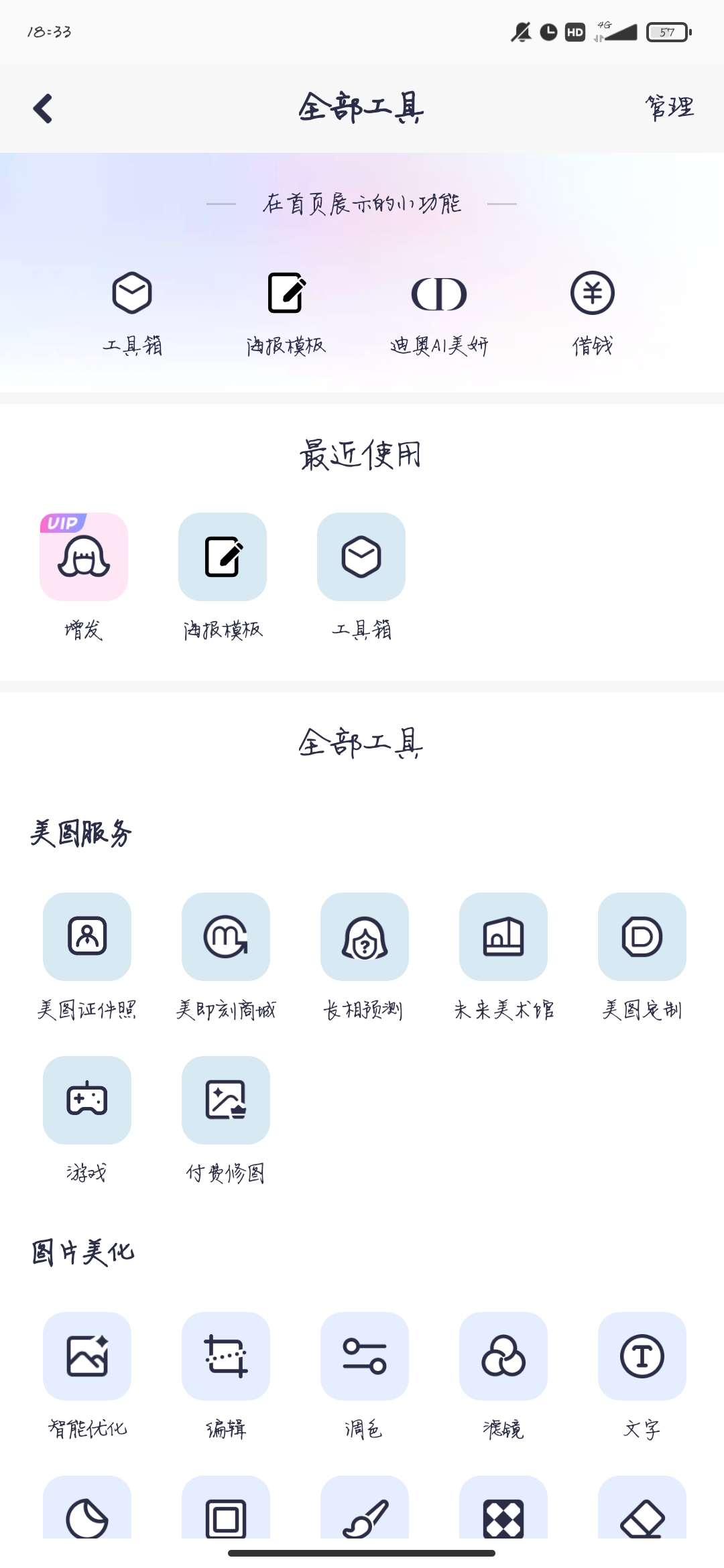
Task: Start 智能优化 photo enhancement
Action: pyautogui.click(x=87, y=1356)
